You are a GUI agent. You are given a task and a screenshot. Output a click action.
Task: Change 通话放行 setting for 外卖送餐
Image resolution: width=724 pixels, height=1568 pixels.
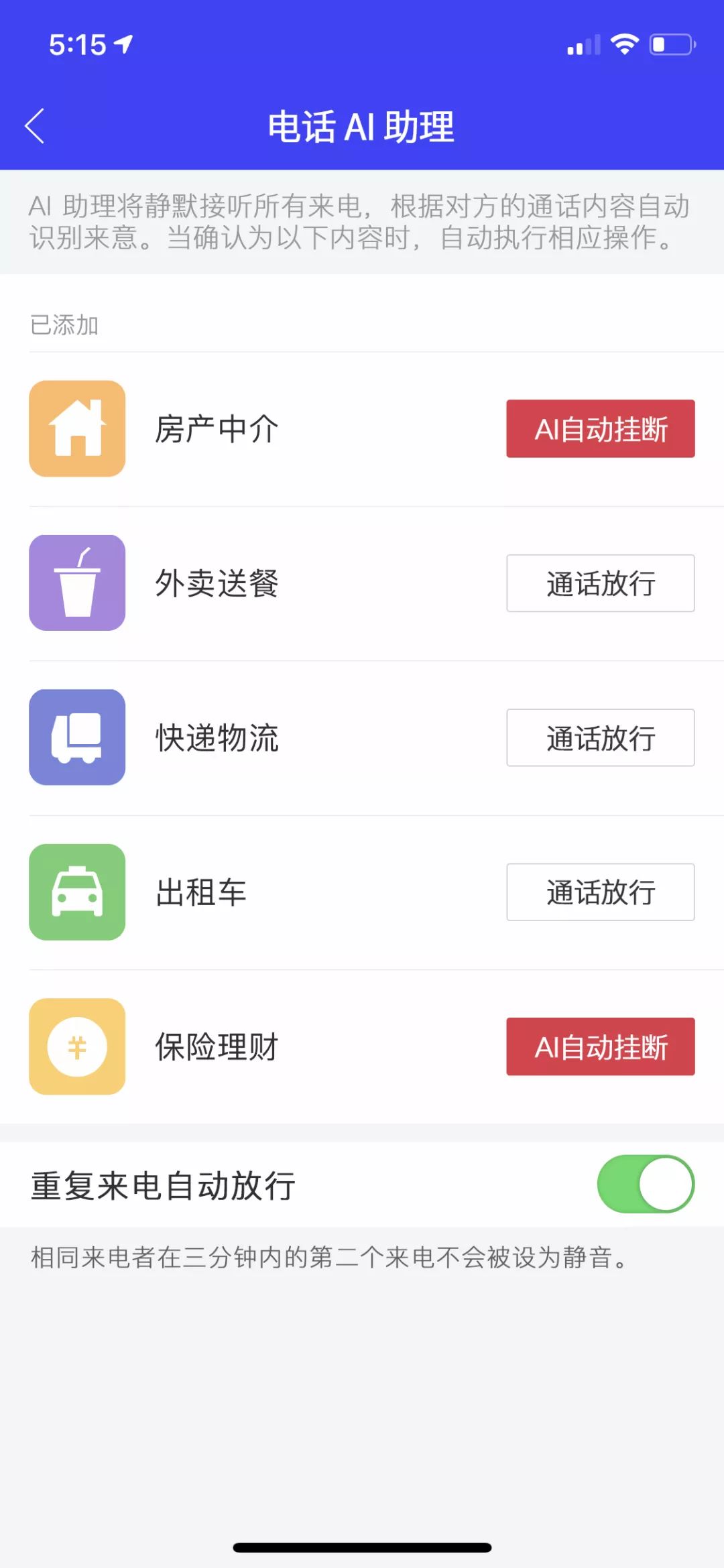pos(600,583)
